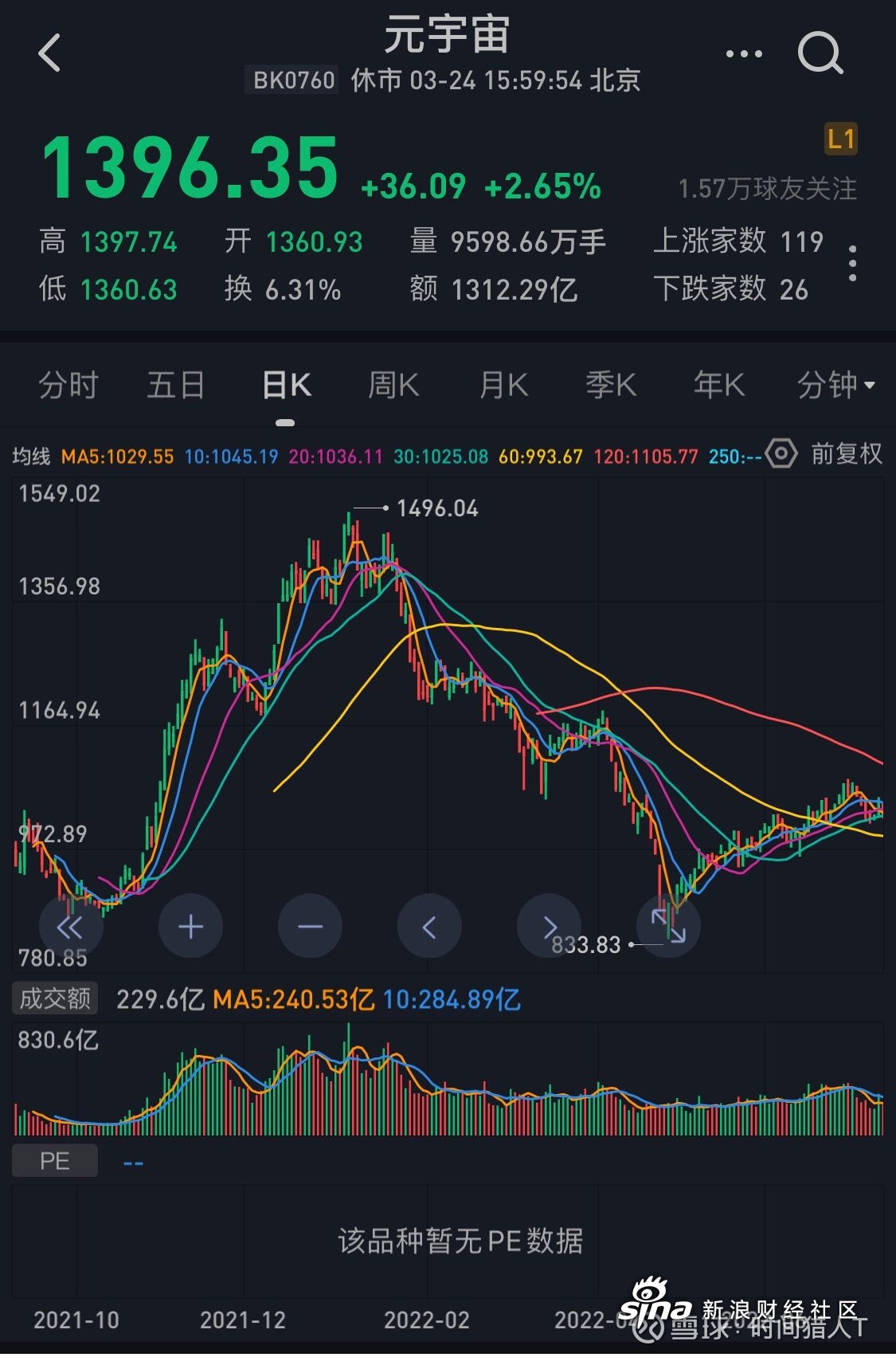Go back to previous screen
The image size is (896, 1357).
[x=49, y=53]
